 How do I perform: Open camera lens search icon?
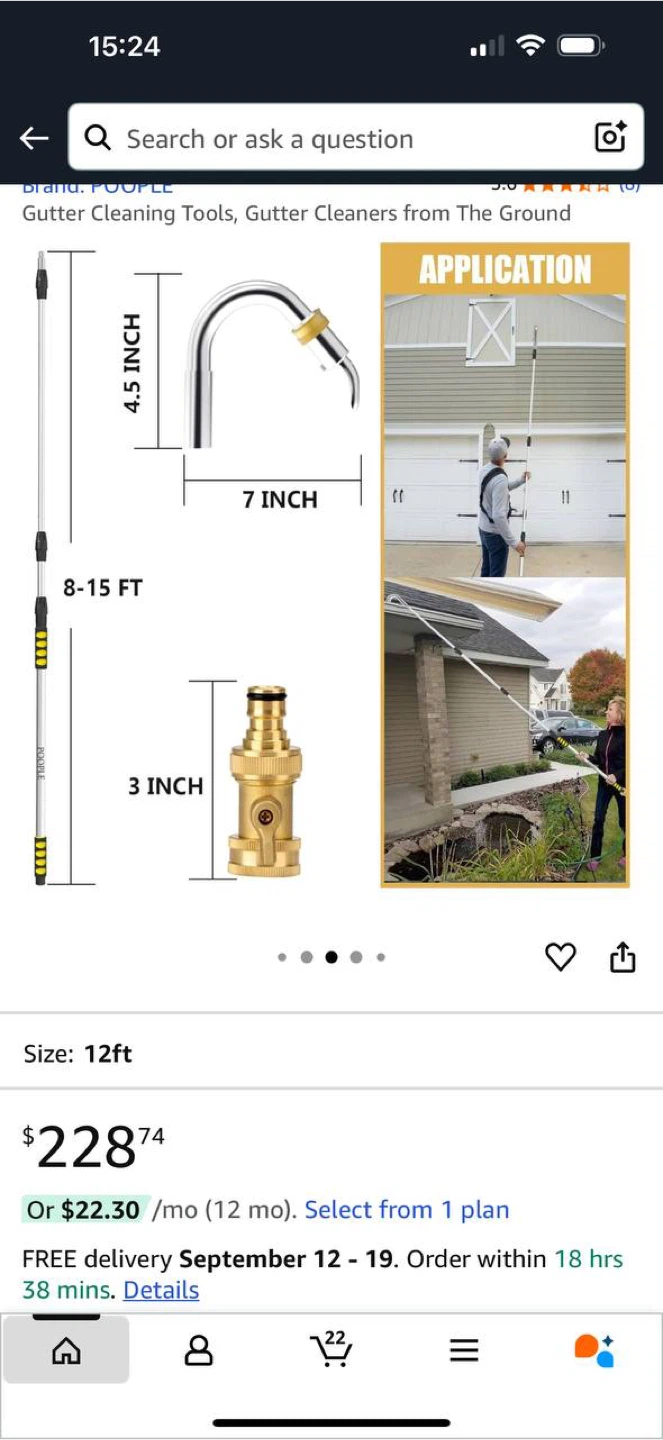point(611,137)
